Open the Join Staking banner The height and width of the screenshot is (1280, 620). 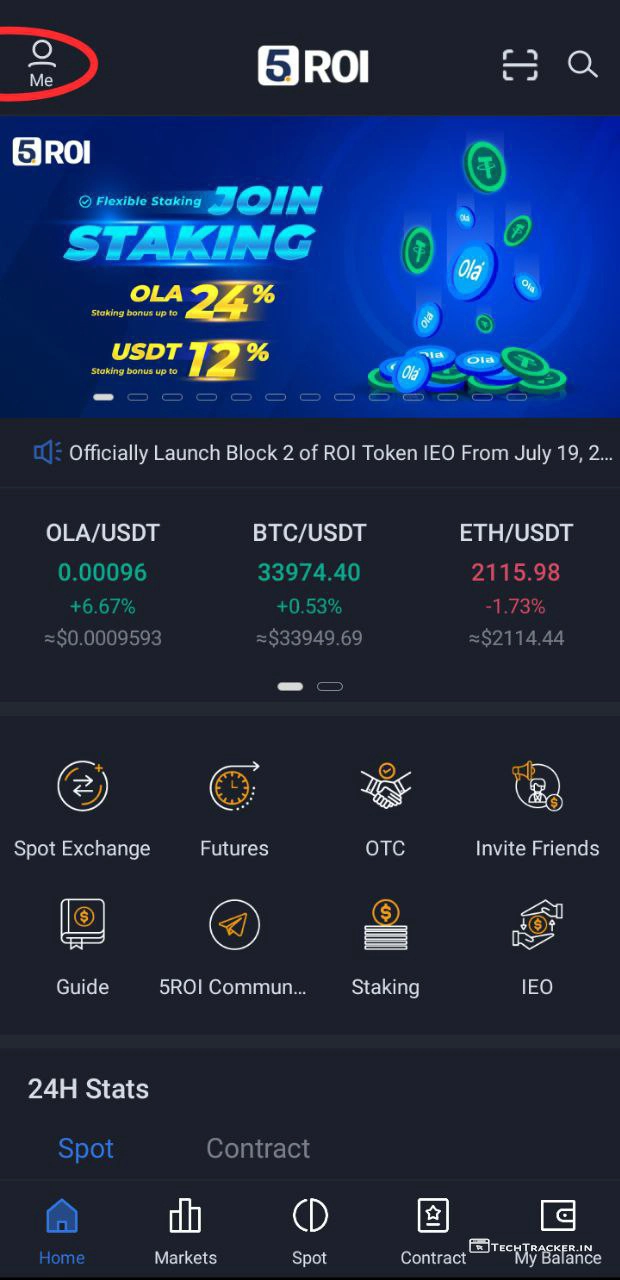(310, 265)
